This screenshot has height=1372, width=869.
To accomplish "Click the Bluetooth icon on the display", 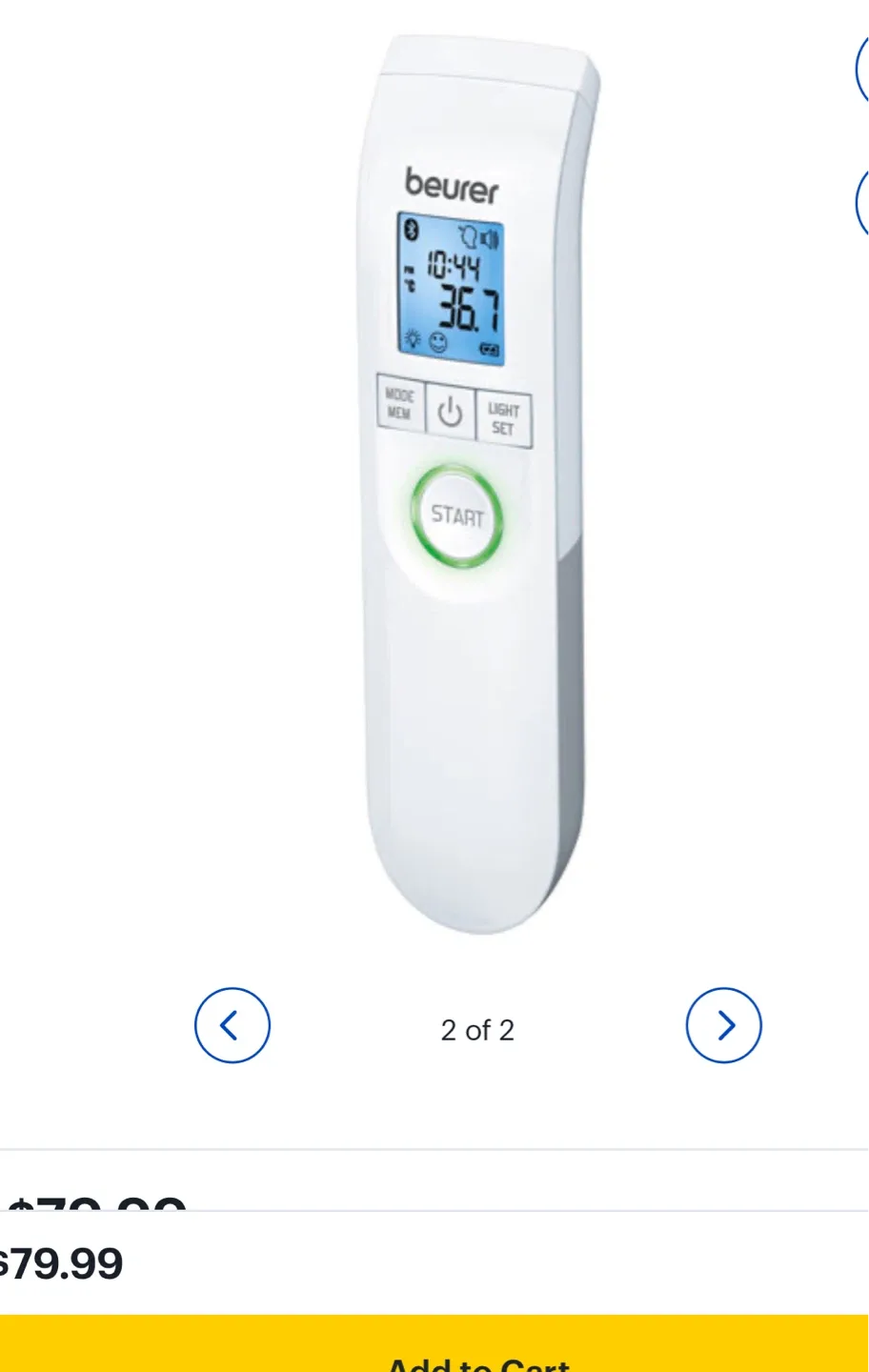I will pos(411,231).
